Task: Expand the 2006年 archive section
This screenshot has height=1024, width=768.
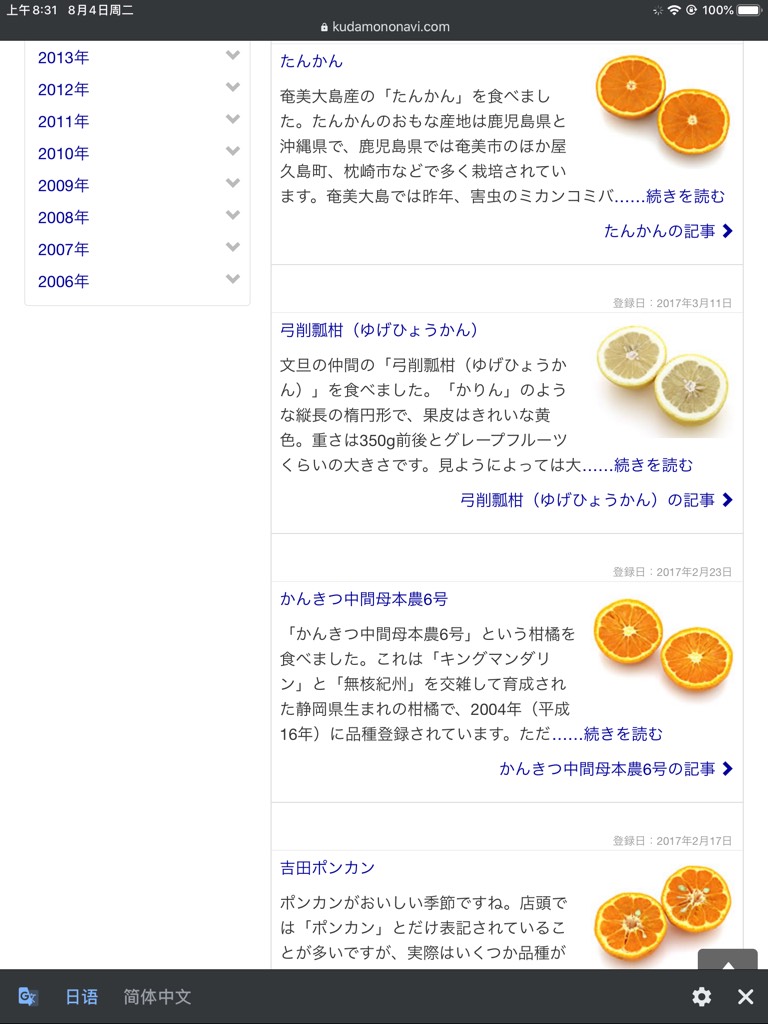Action: point(232,280)
